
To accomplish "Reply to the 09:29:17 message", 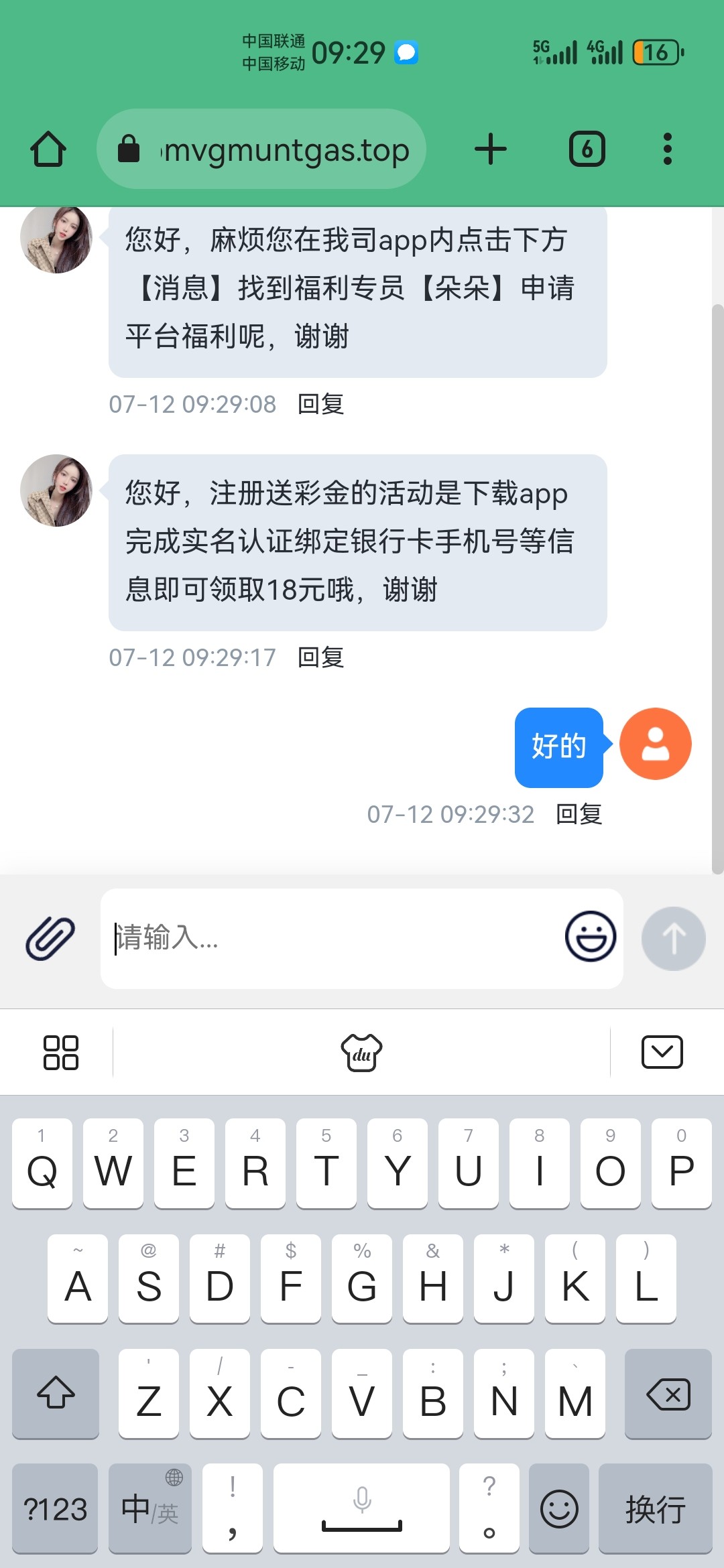I will pos(320,657).
